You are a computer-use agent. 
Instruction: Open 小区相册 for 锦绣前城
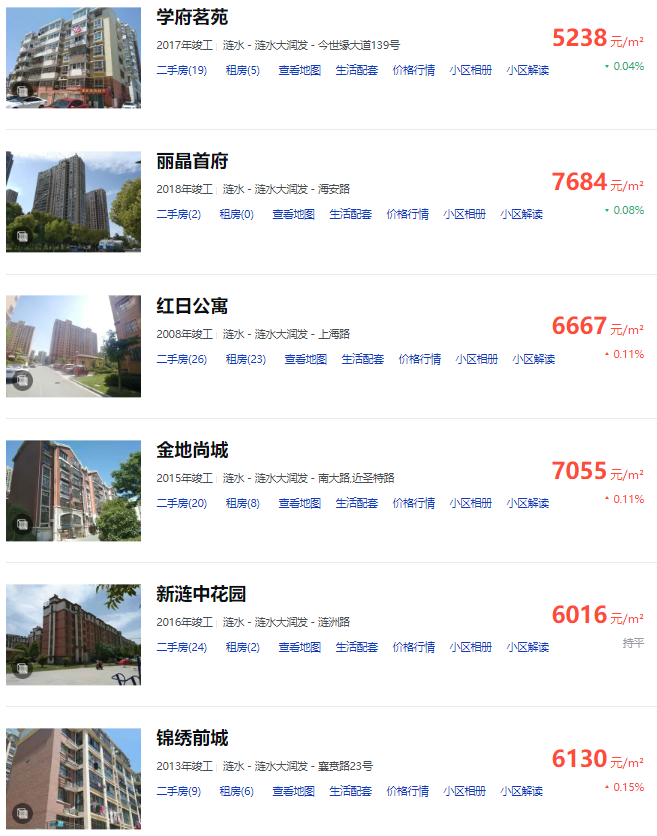tap(465, 791)
